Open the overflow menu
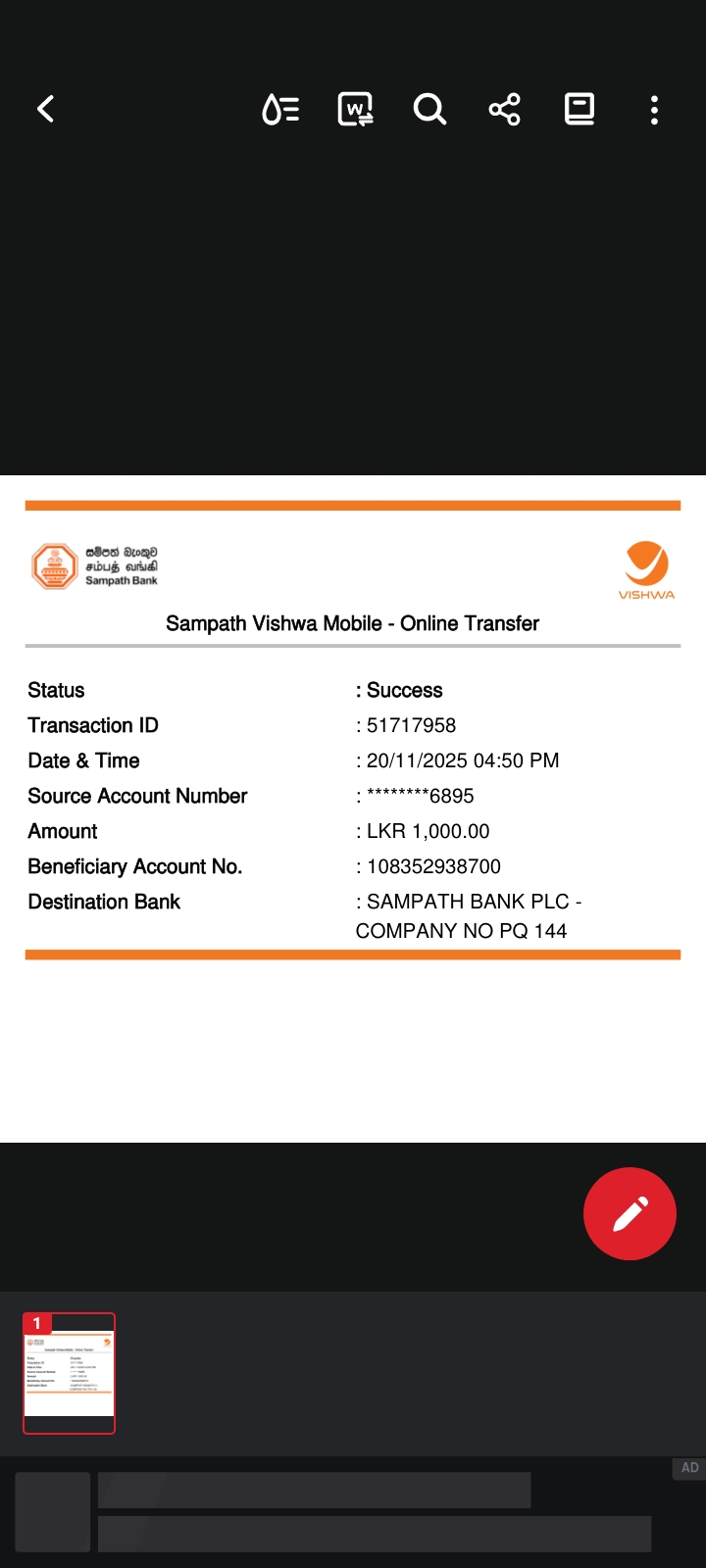The width and height of the screenshot is (706, 1568). [x=654, y=109]
